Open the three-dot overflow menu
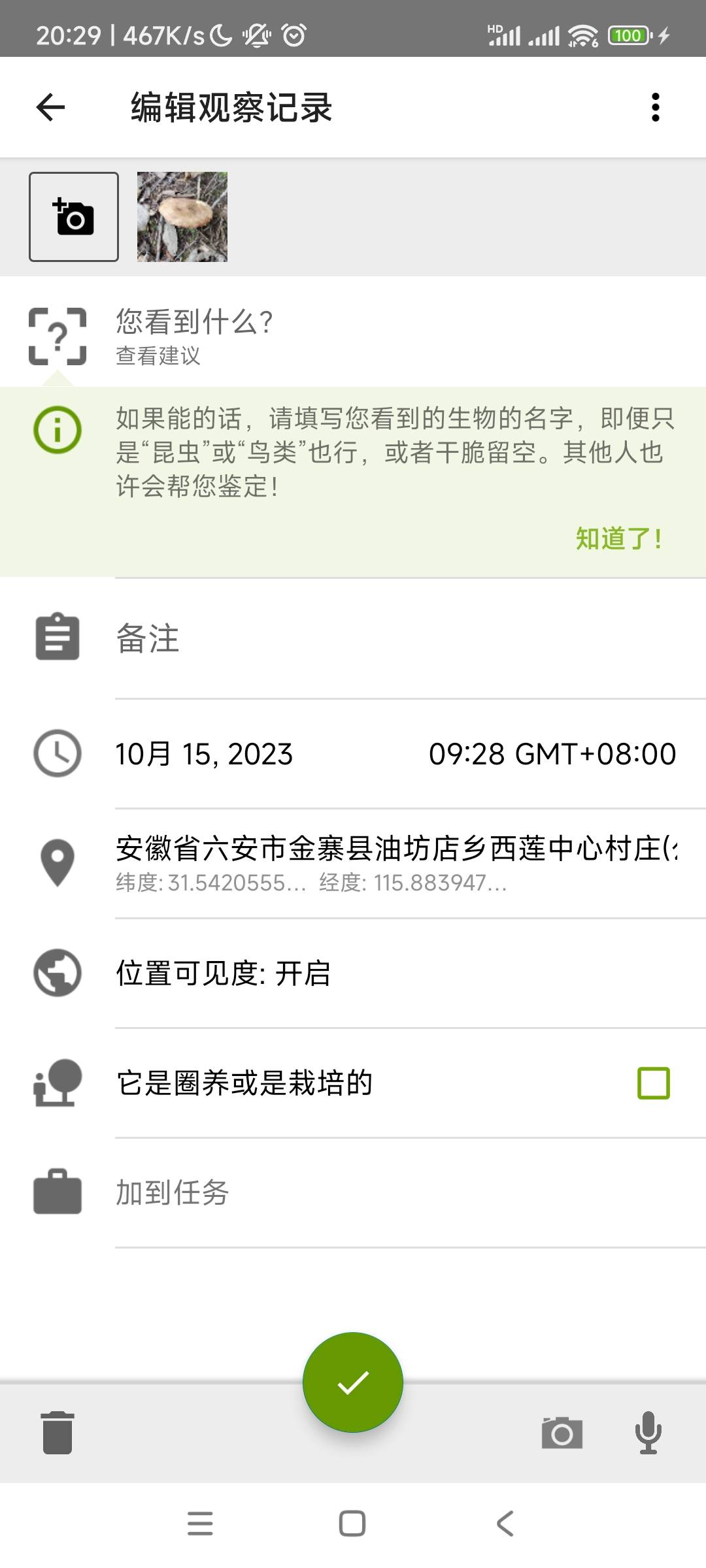The image size is (706, 1568). (656, 106)
